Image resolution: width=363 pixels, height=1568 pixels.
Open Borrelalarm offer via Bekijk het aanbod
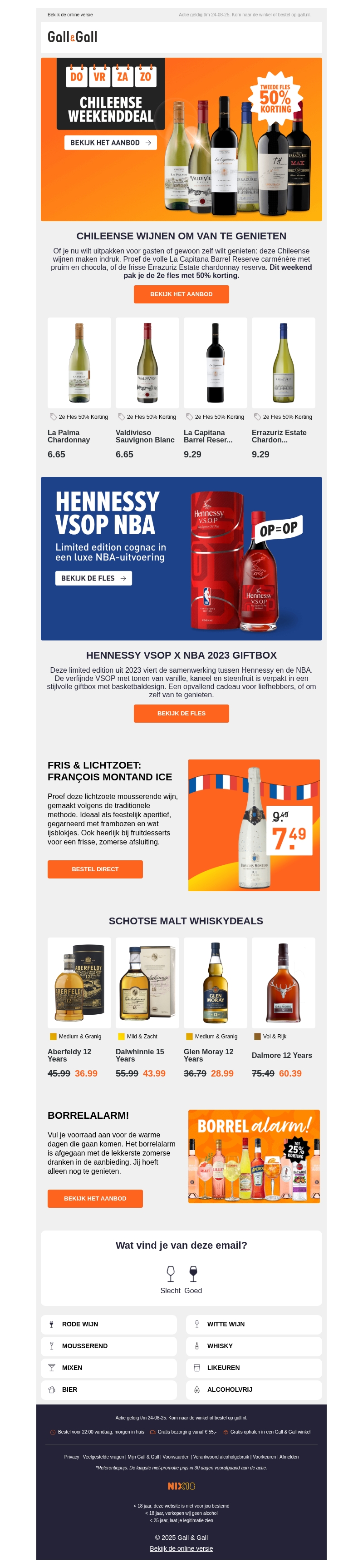pyautogui.click(x=95, y=1199)
